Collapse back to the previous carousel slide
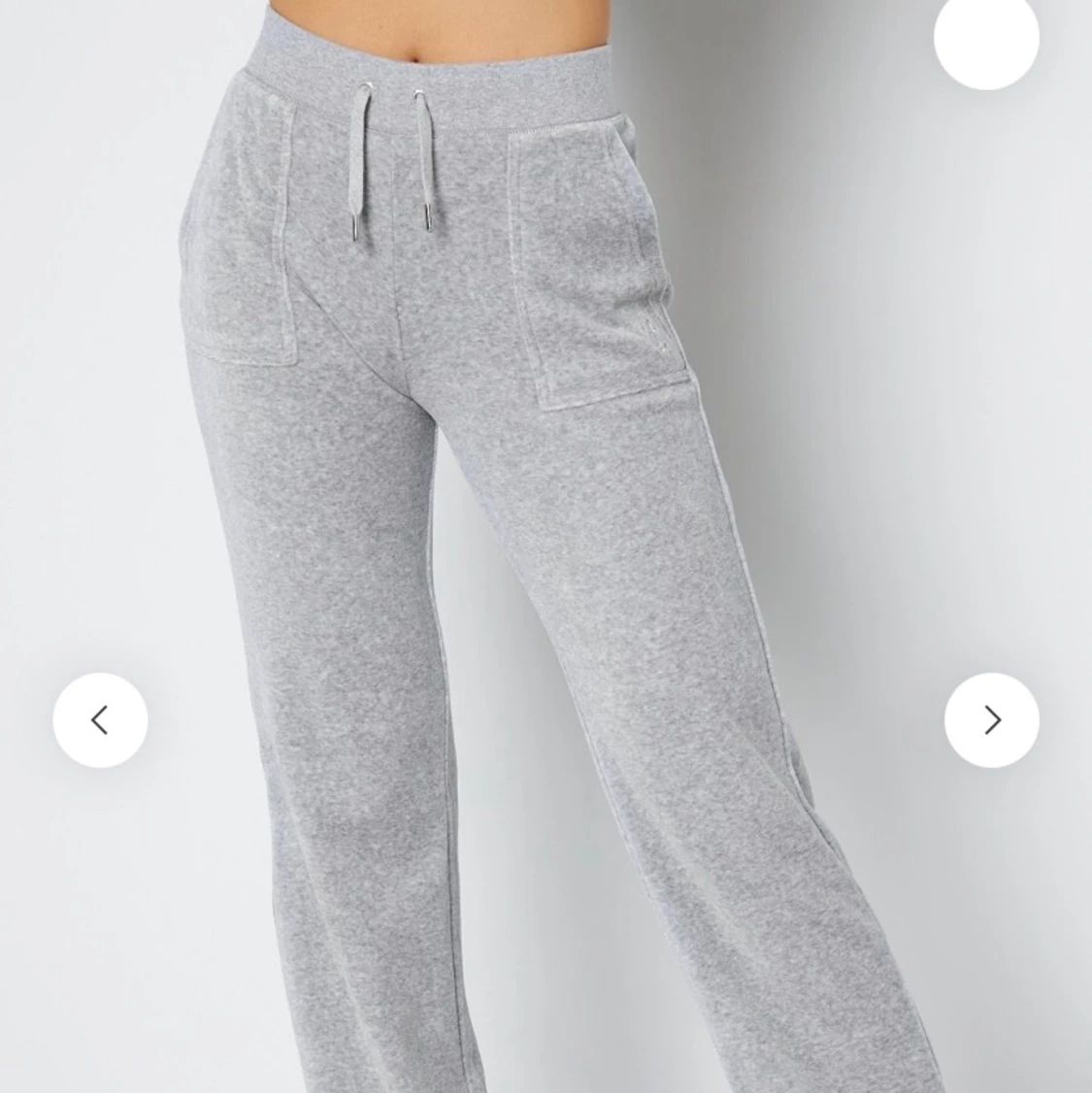1092x1093 pixels. [101, 718]
